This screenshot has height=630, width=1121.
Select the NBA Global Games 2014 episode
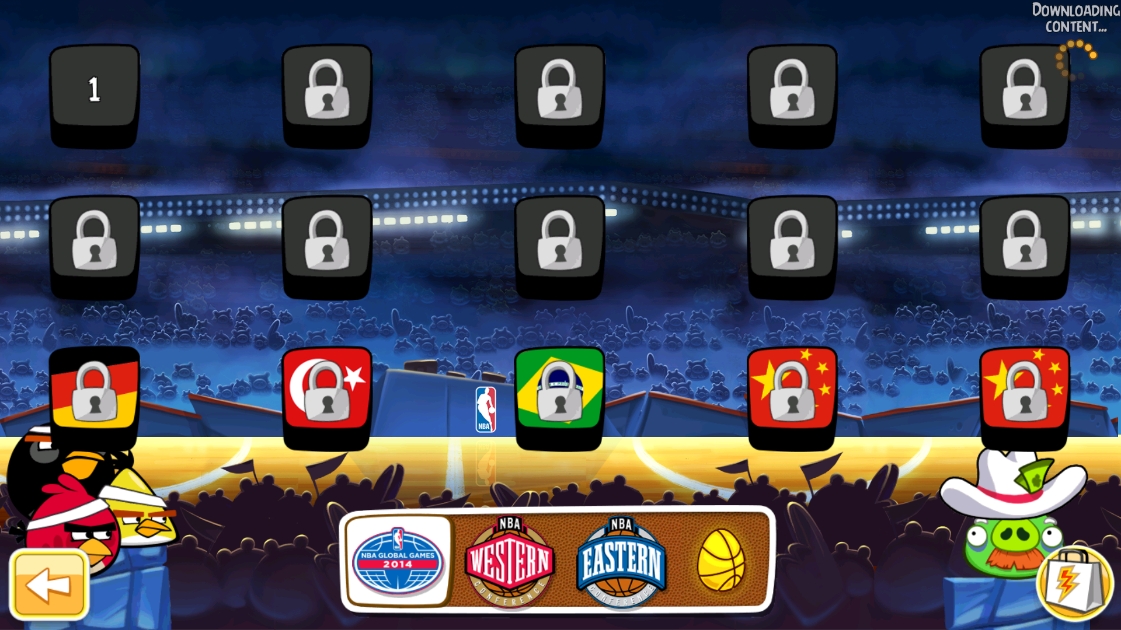click(x=399, y=559)
